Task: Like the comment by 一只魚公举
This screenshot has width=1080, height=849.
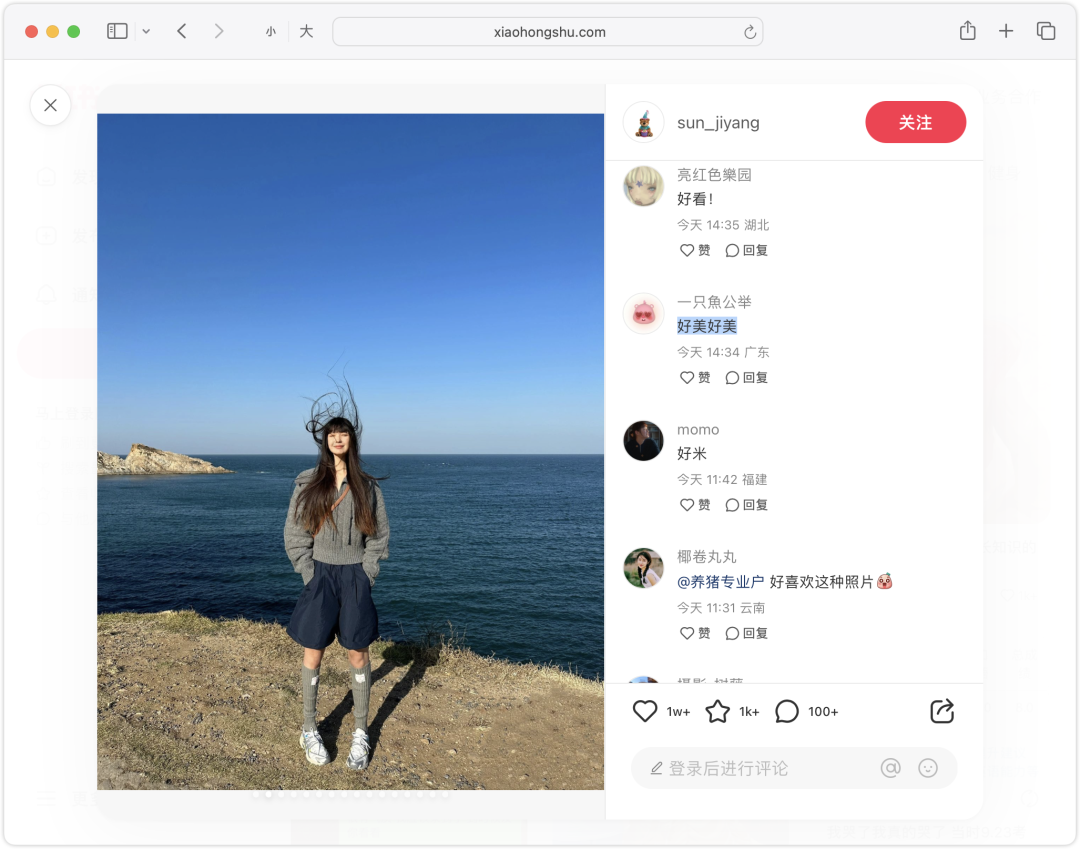Action: click(x=695, y=377)
